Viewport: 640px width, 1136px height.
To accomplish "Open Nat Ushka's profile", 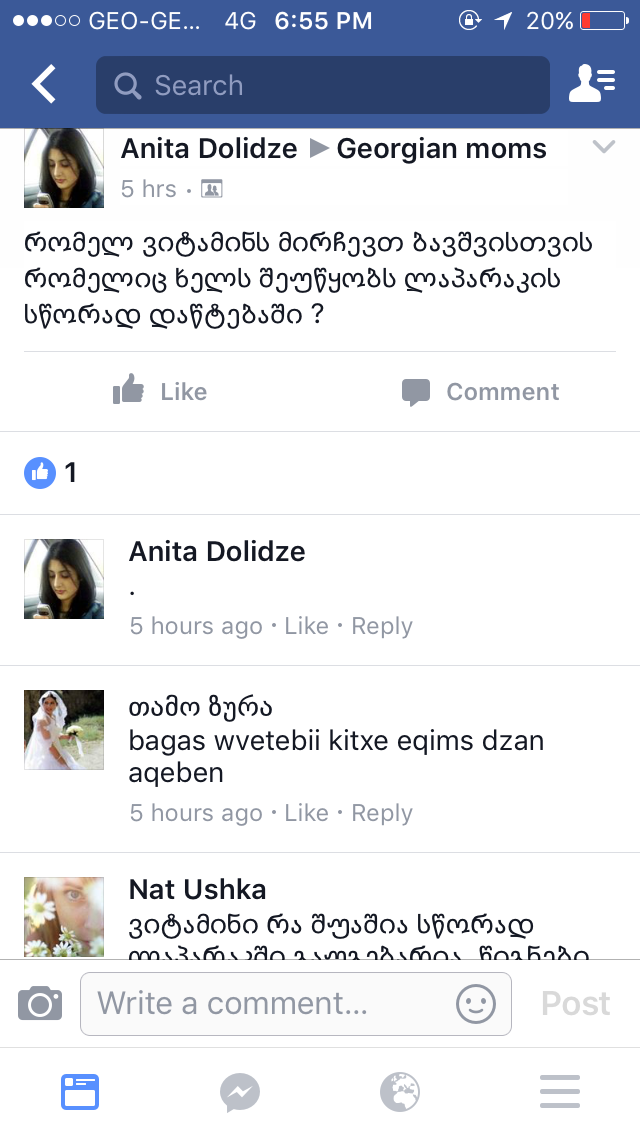I will click(197, 889).
